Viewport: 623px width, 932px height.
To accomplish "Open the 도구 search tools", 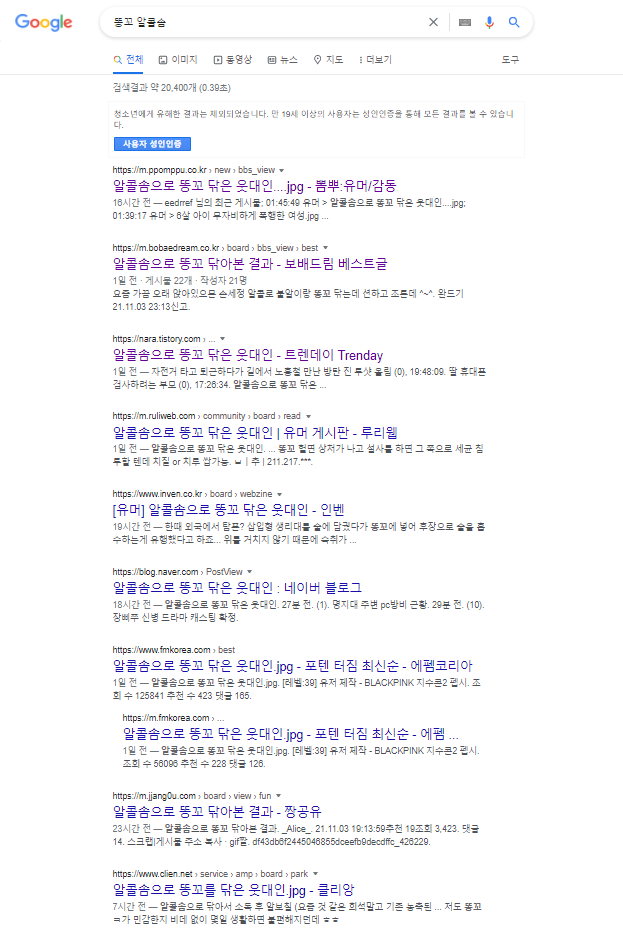I will [510, 60].
